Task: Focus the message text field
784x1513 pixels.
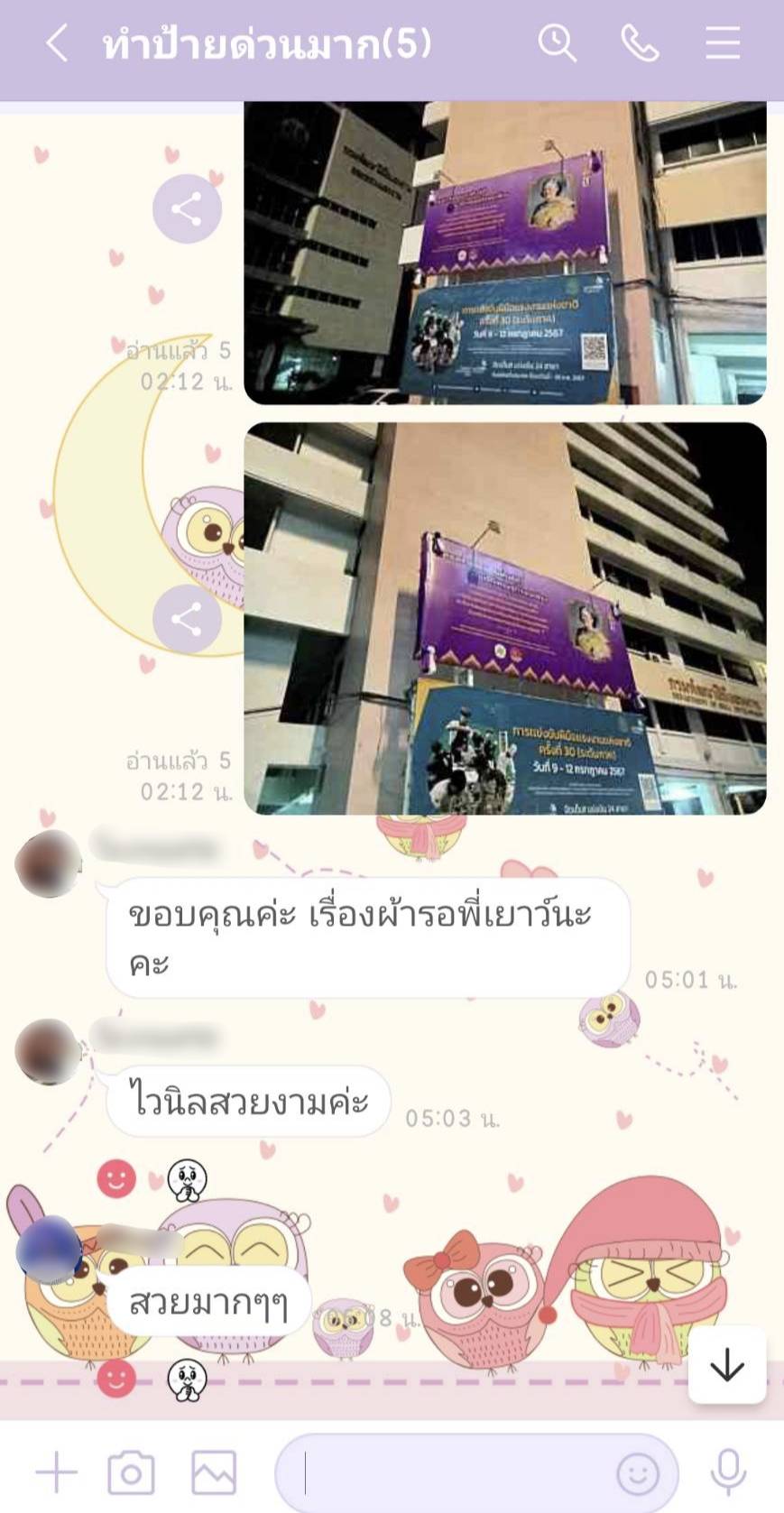Action: coord(451,1473)
